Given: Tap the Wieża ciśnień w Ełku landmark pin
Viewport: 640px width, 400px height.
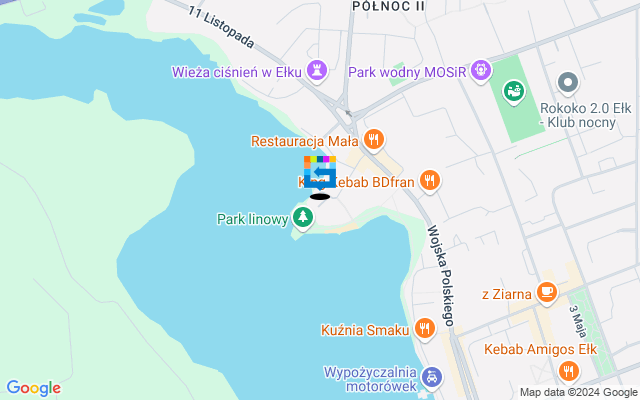Looking at the screenshot, I should (x=319, y=71).
